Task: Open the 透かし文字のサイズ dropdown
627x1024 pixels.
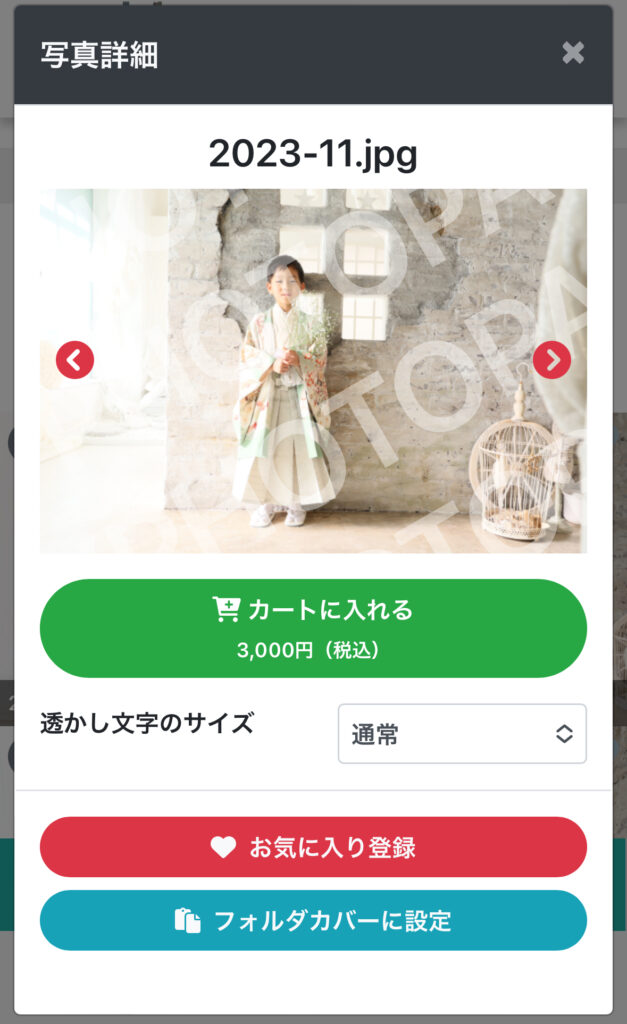Action: pyautogui.click(x=462, y=734)
